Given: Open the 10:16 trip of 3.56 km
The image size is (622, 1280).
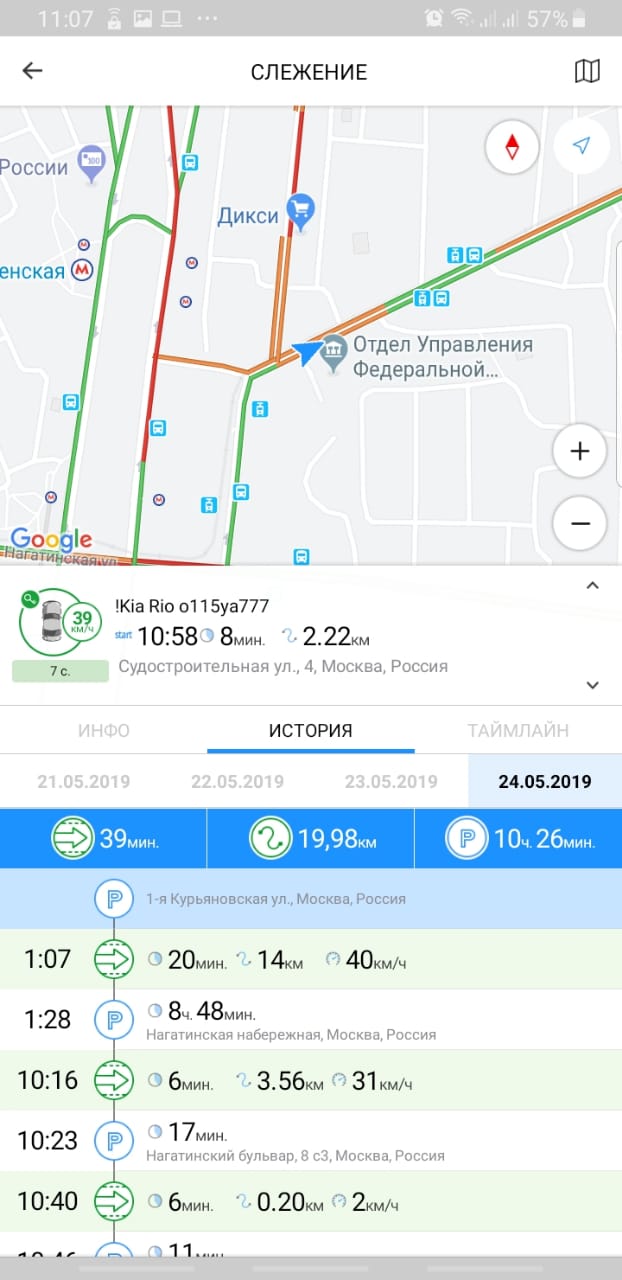Looking at the screenshot, I should pyautogui.click(x=311, y=1080).
